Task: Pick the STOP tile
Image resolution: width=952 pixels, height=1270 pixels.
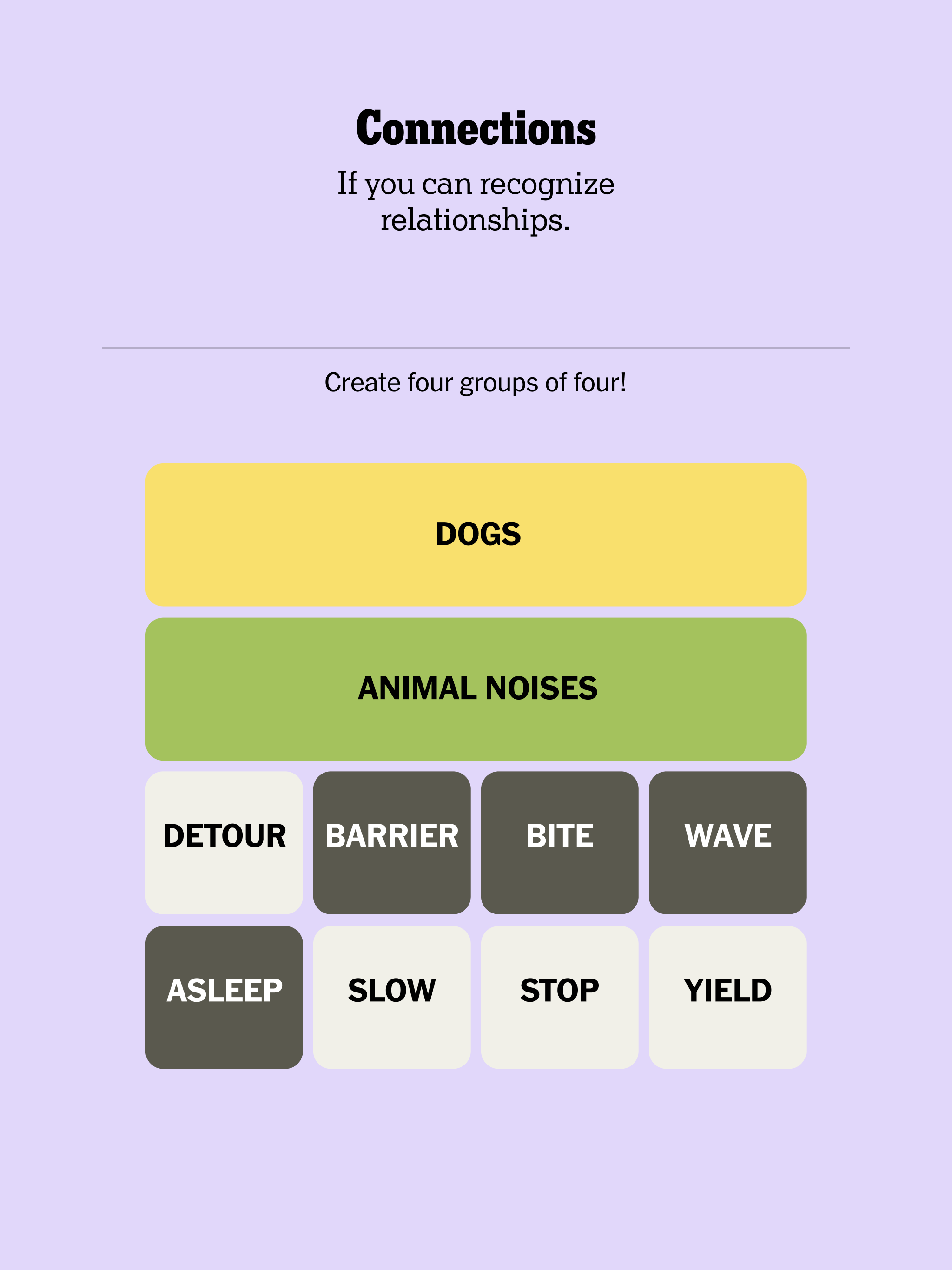Action: point(559,997)
